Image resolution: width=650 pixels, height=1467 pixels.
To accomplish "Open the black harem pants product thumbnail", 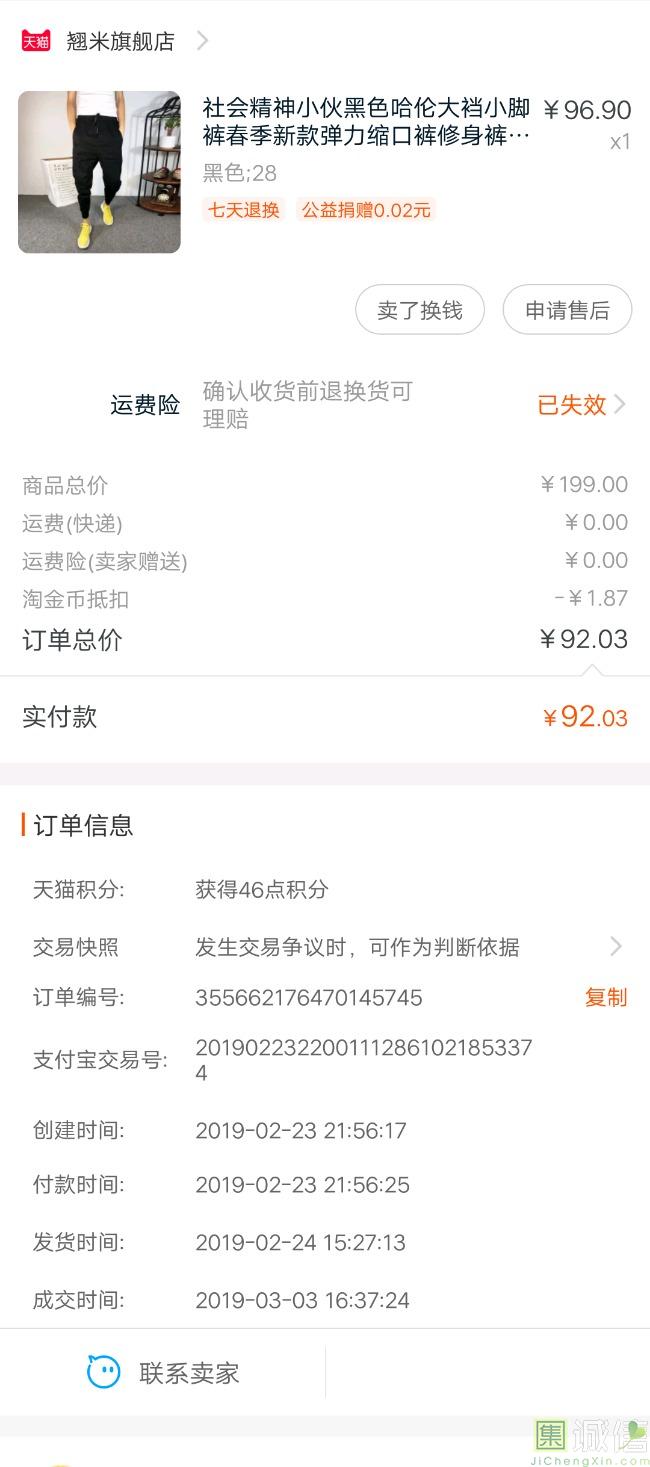I will click(x=99, y=172).
